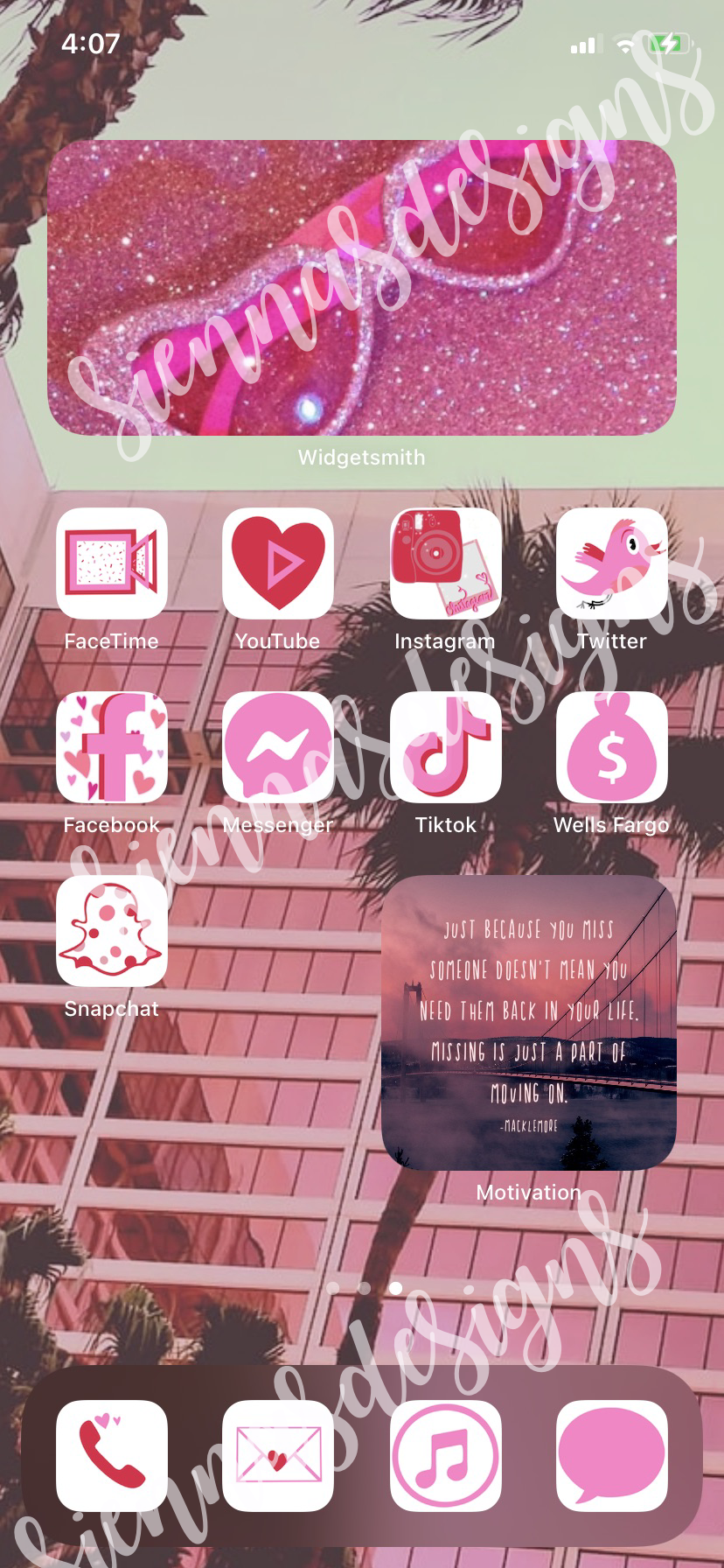Launch YouTube from the home screen

[278, 563]
